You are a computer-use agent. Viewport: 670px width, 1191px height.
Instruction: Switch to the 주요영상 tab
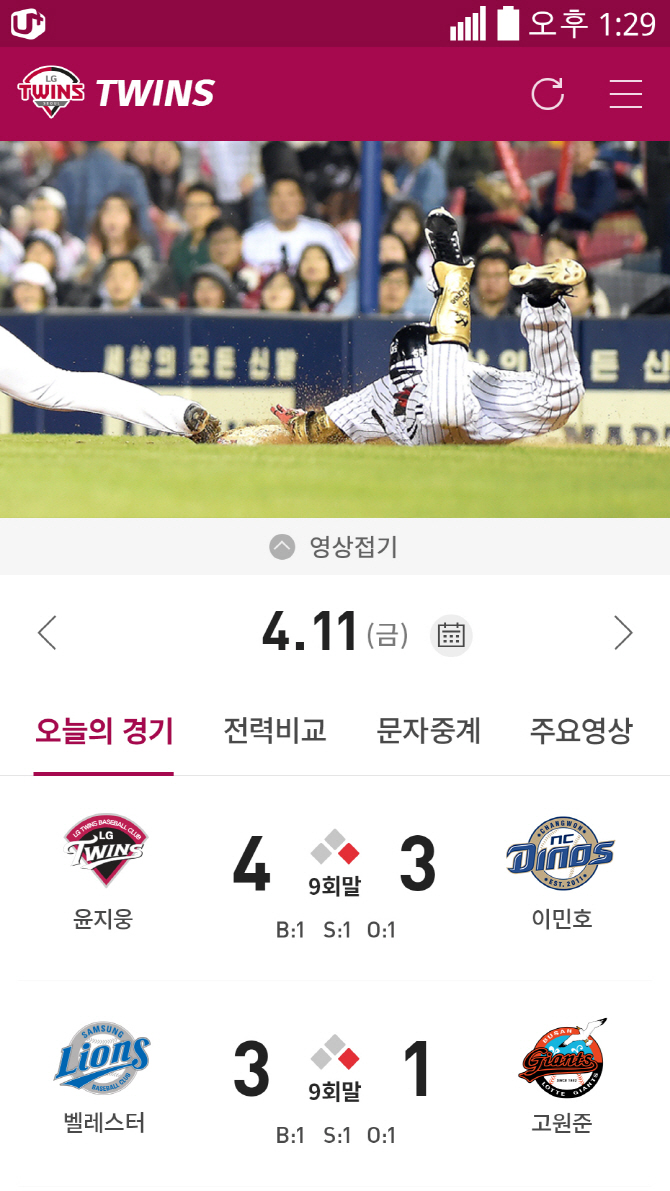pyautogui.click(x=581, y=731)
